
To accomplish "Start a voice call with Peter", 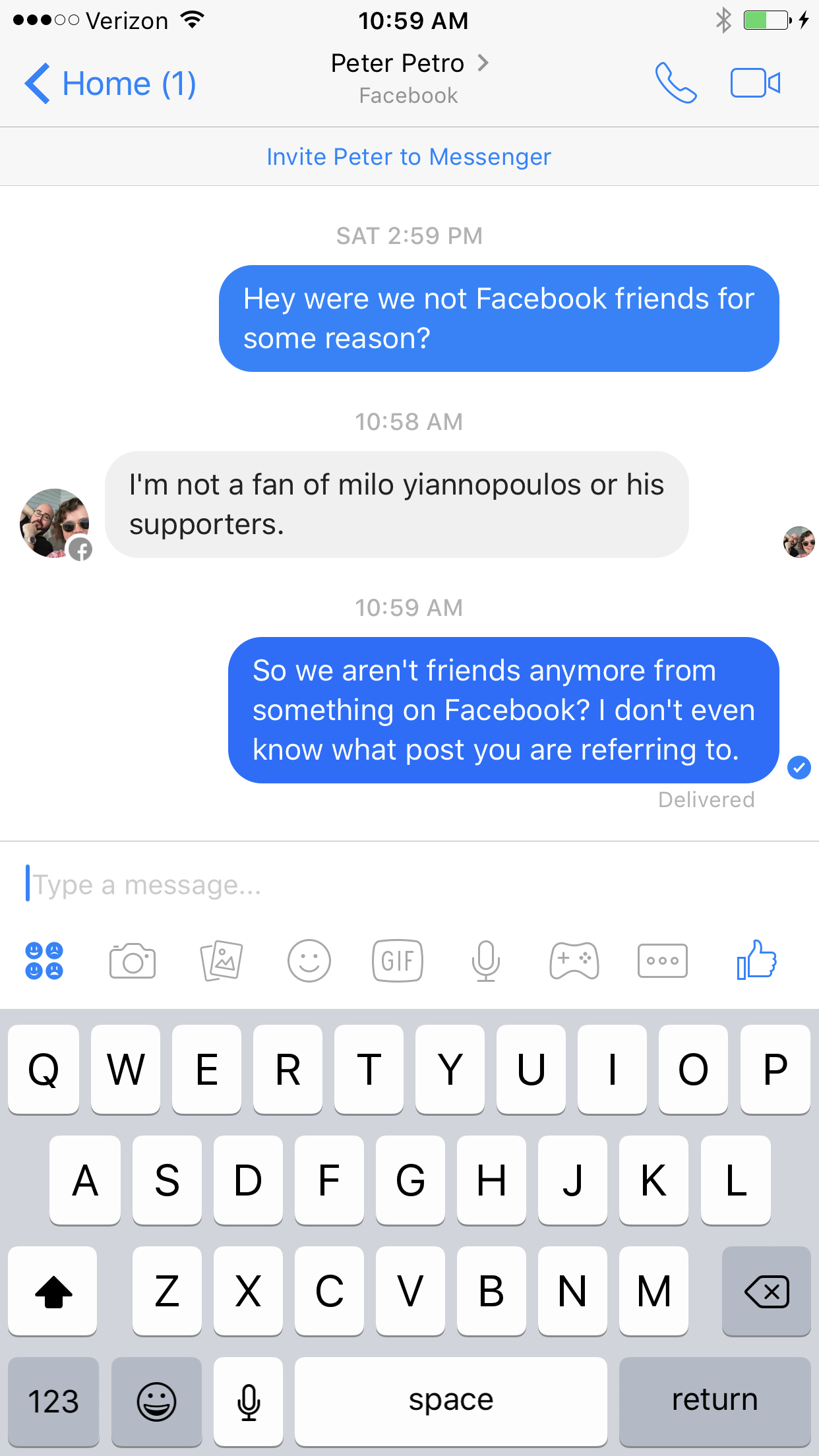I will (675, 84).
